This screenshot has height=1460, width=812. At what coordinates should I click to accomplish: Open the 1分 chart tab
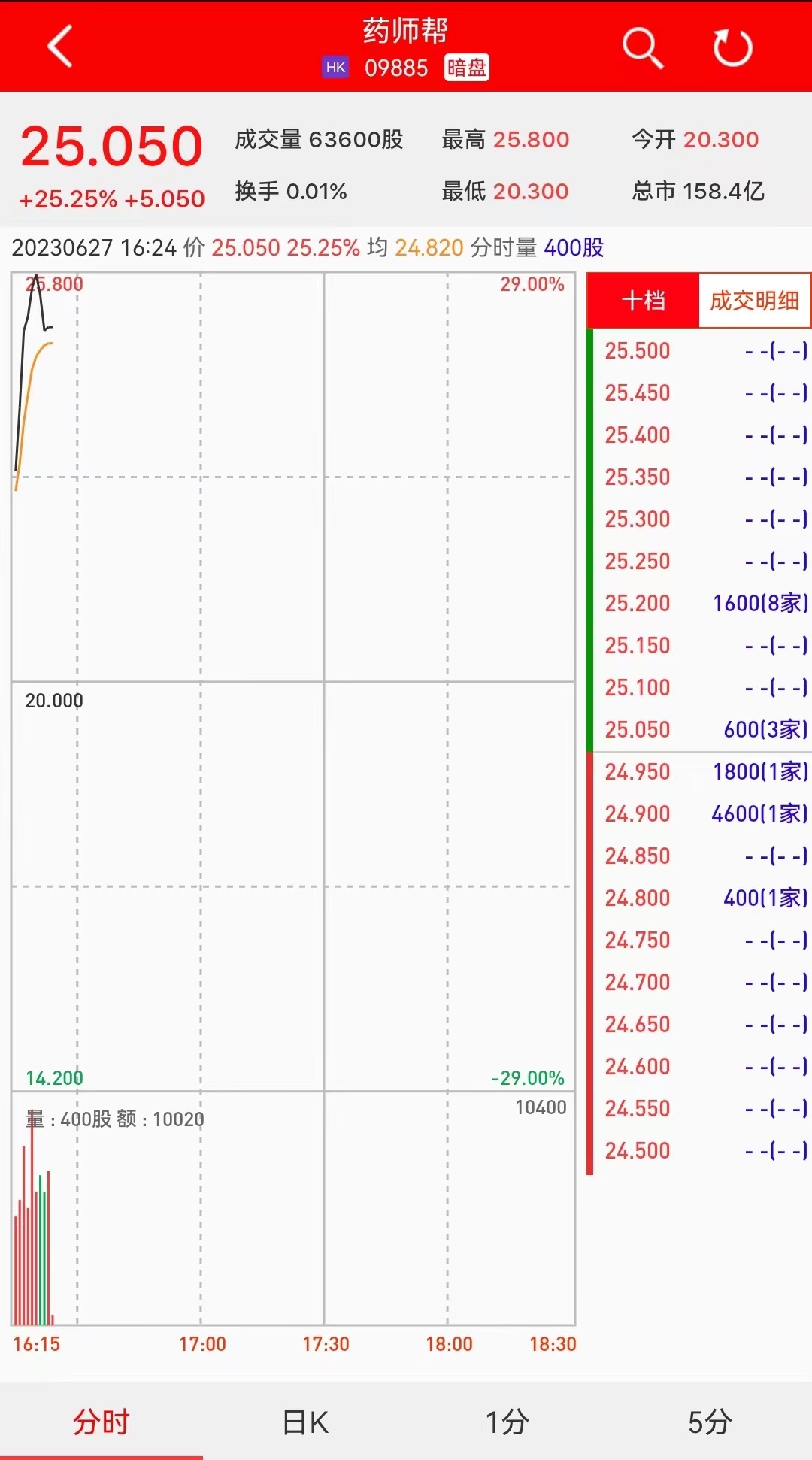[507, 1422]
